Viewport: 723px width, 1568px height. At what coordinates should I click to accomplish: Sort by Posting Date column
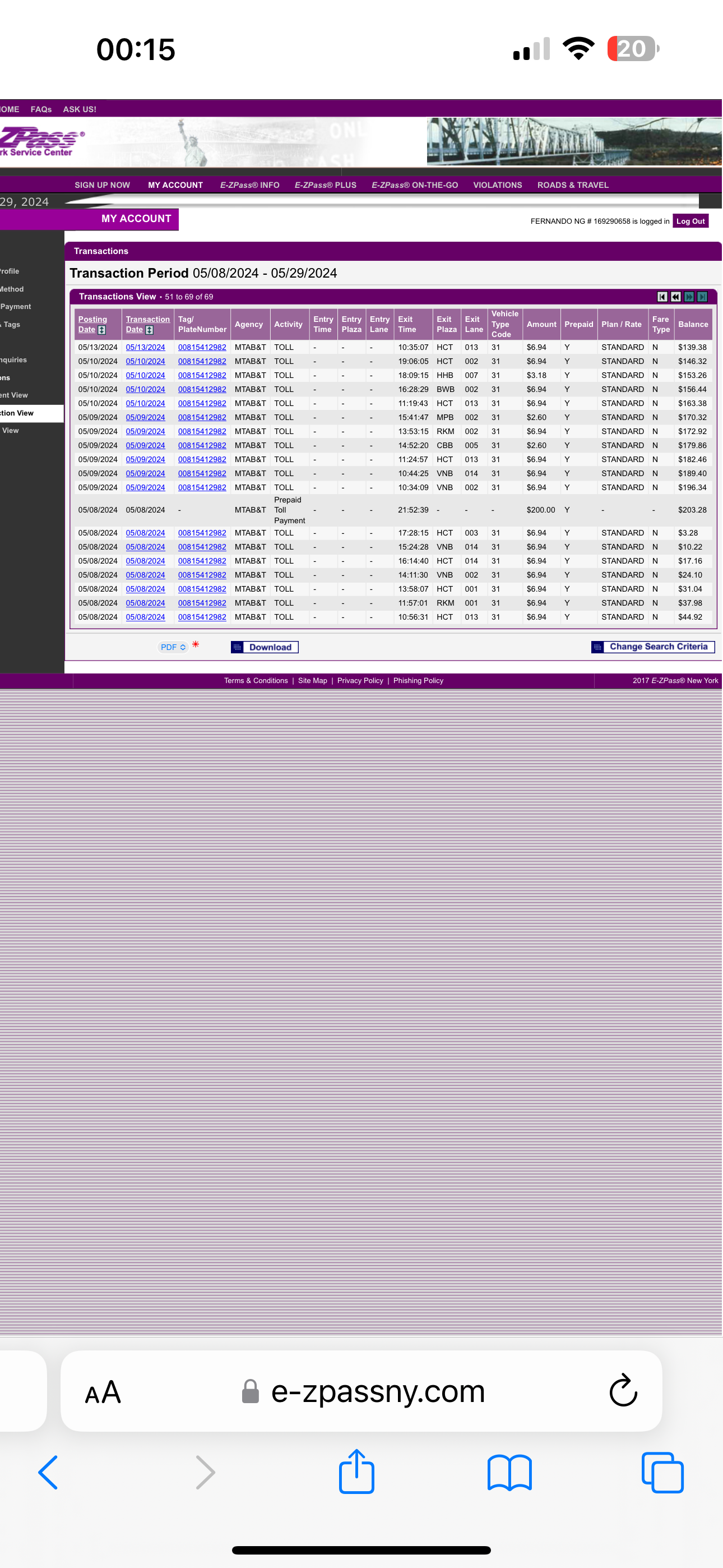(x=92, y=325)
